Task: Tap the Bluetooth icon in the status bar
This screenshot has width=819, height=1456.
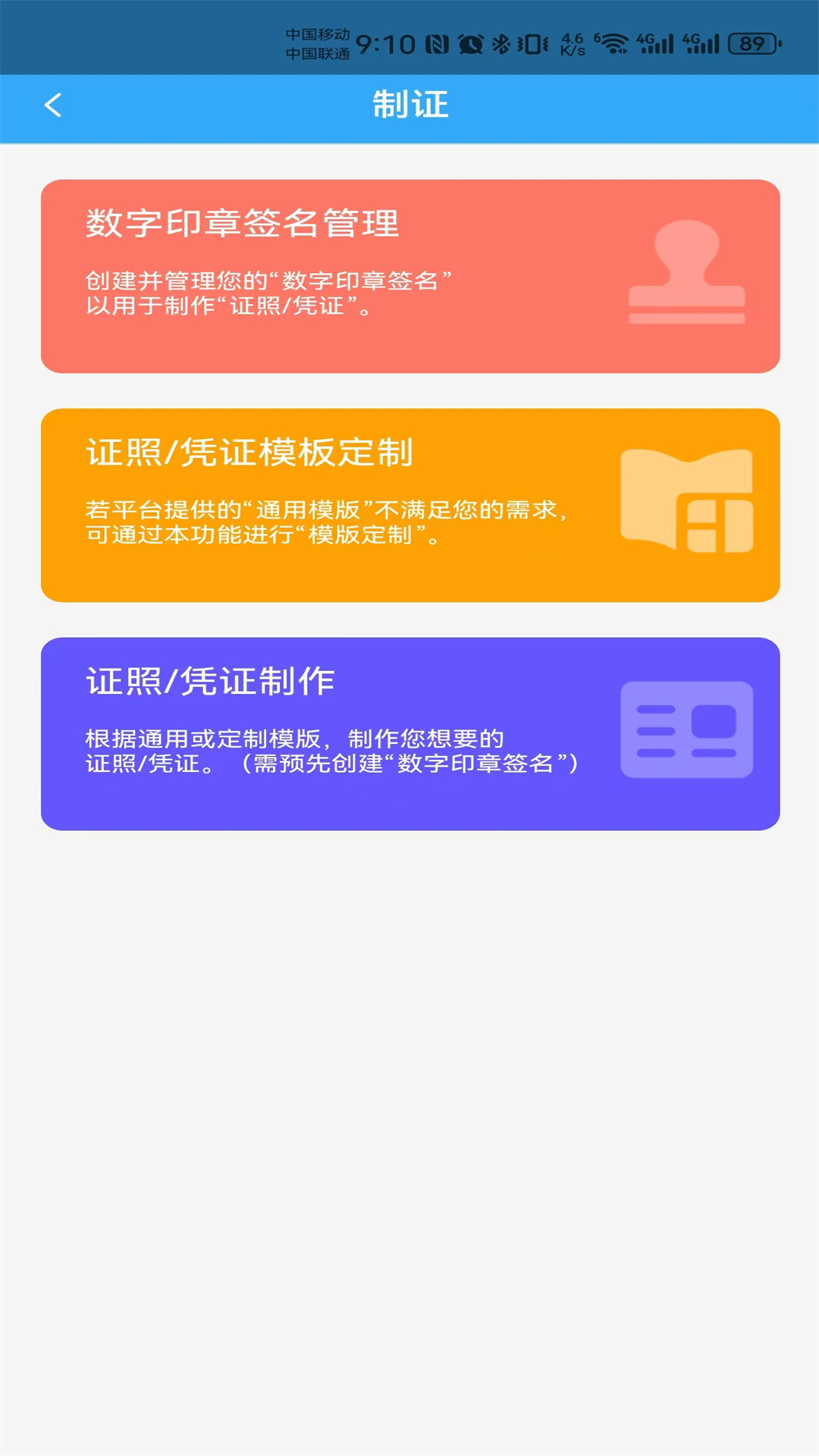Action: 500,42
